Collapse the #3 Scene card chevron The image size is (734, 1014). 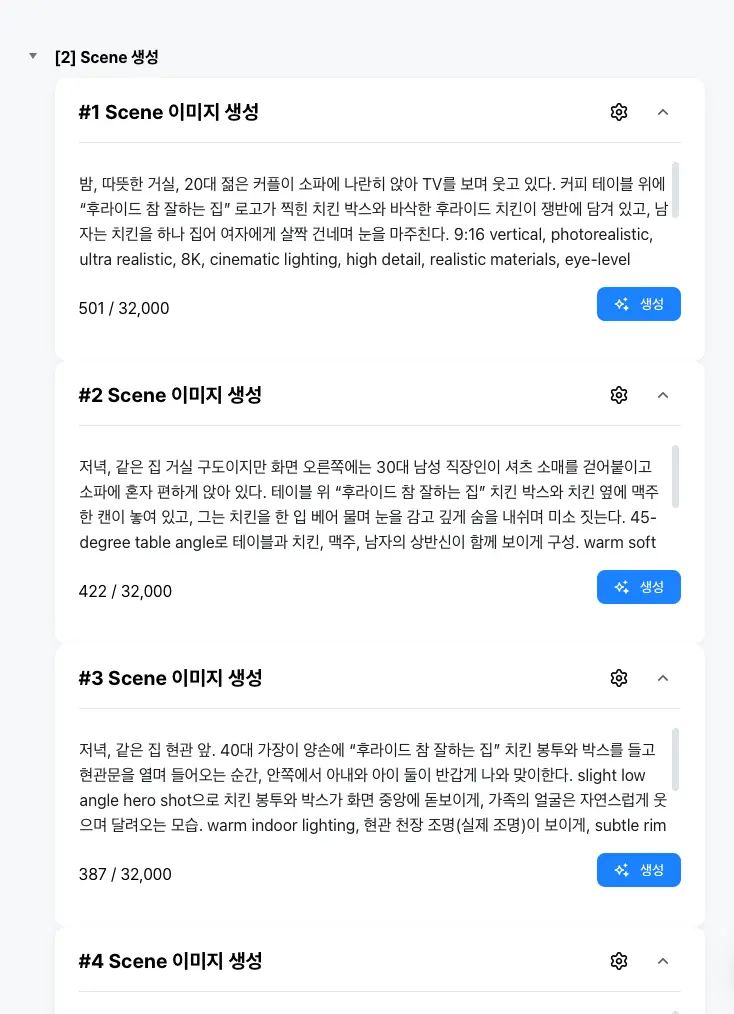(x=663, y=678)
